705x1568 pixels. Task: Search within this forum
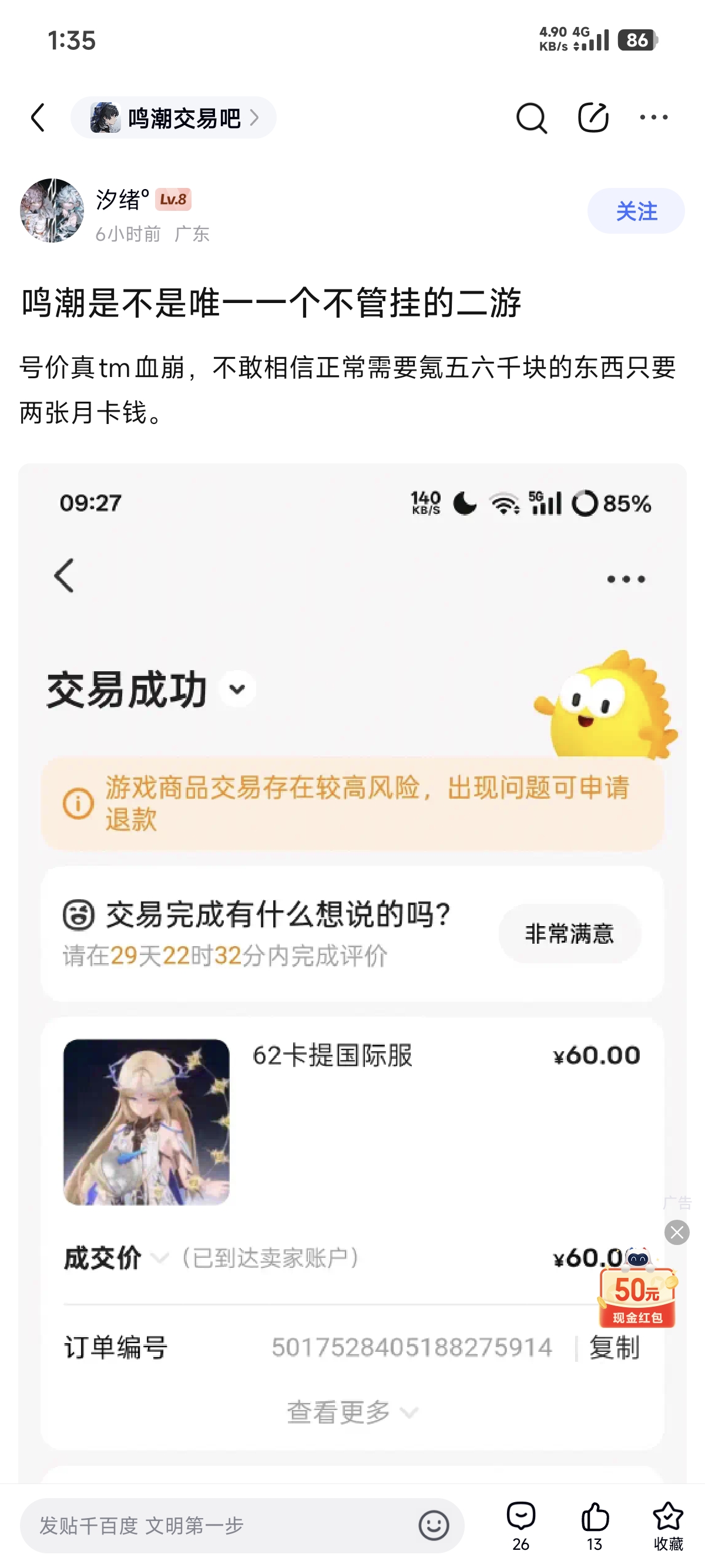coord(531,117)
